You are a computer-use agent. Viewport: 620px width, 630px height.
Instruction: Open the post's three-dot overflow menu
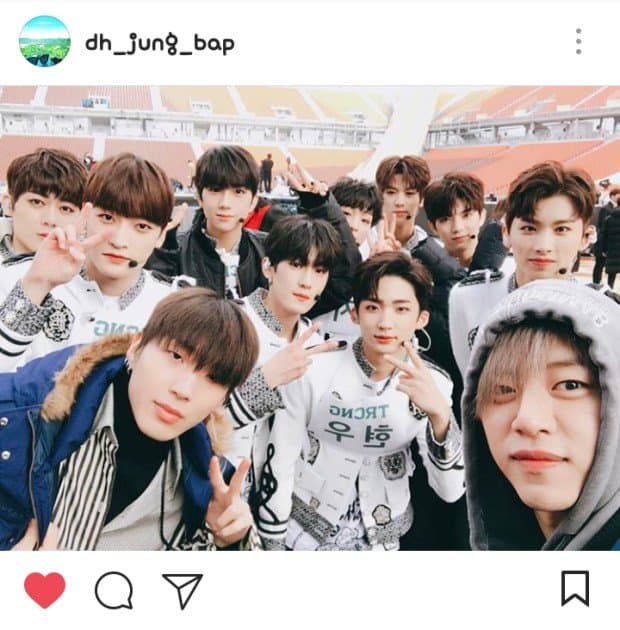[578, 42]
